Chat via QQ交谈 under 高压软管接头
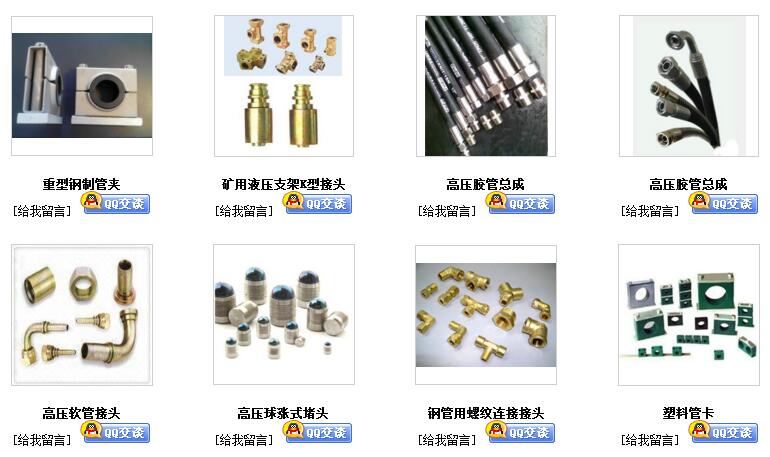The image size is (770, 457). 116,433
